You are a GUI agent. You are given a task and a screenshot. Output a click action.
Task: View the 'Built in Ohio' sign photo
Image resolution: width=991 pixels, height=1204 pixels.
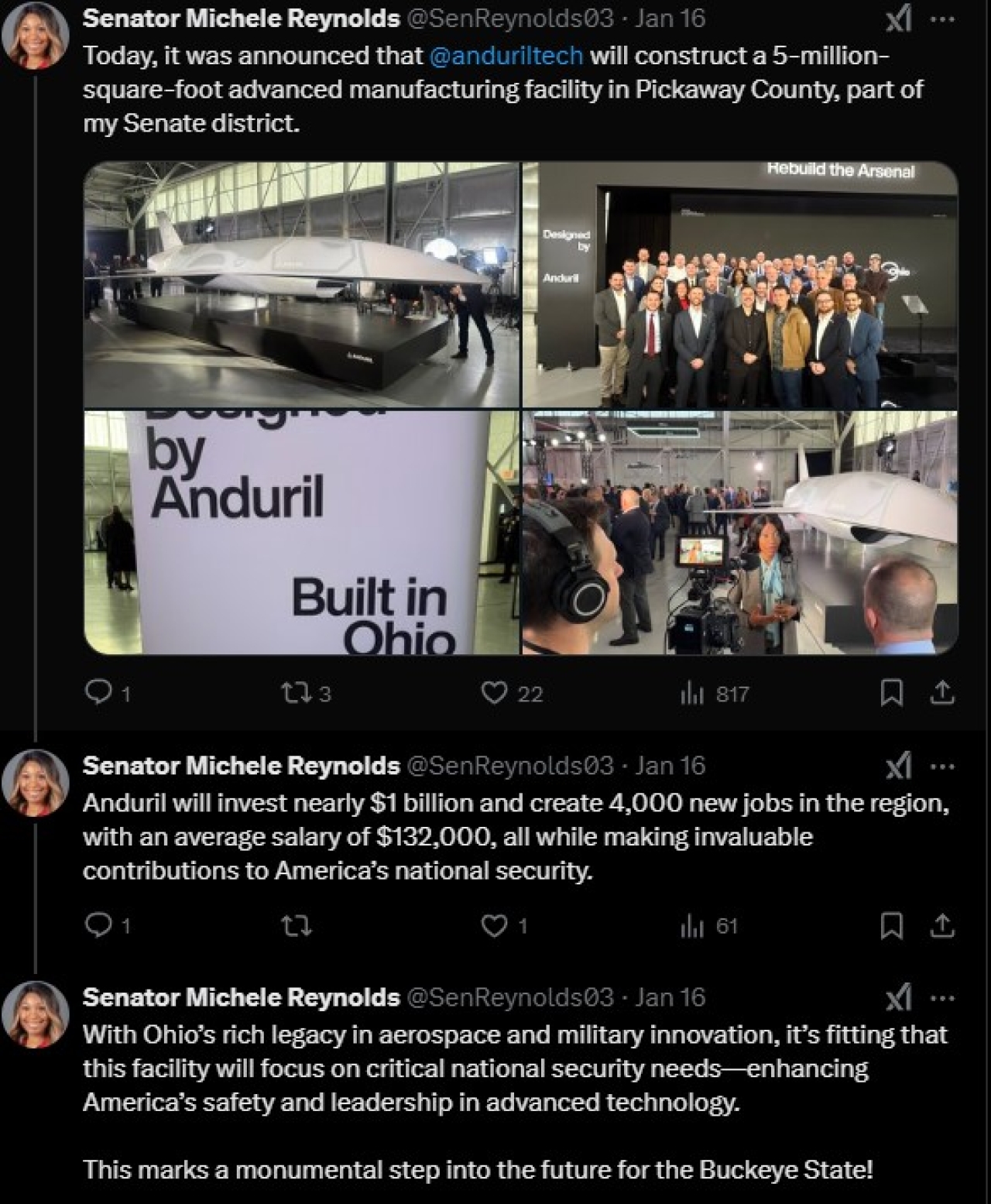point(301,533)
